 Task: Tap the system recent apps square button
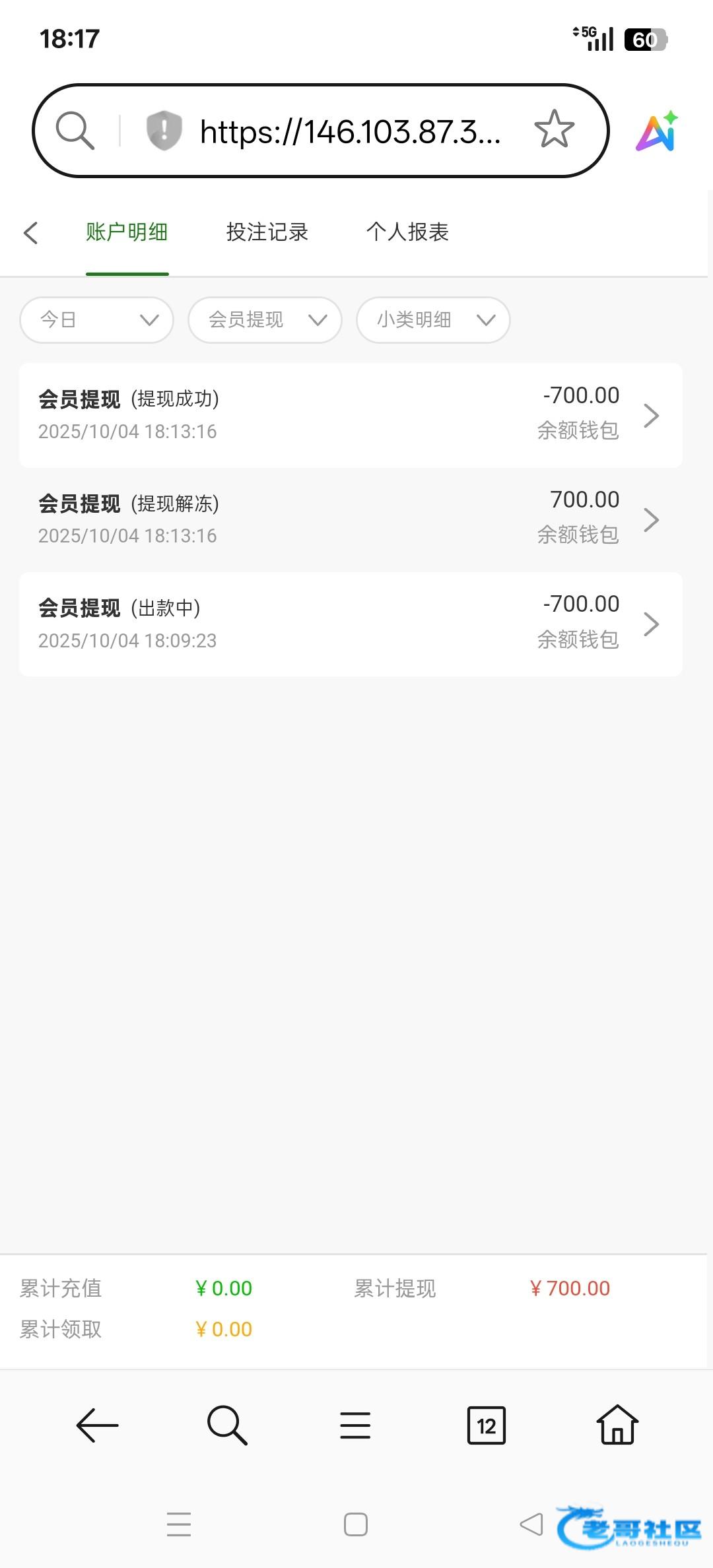356,1524
